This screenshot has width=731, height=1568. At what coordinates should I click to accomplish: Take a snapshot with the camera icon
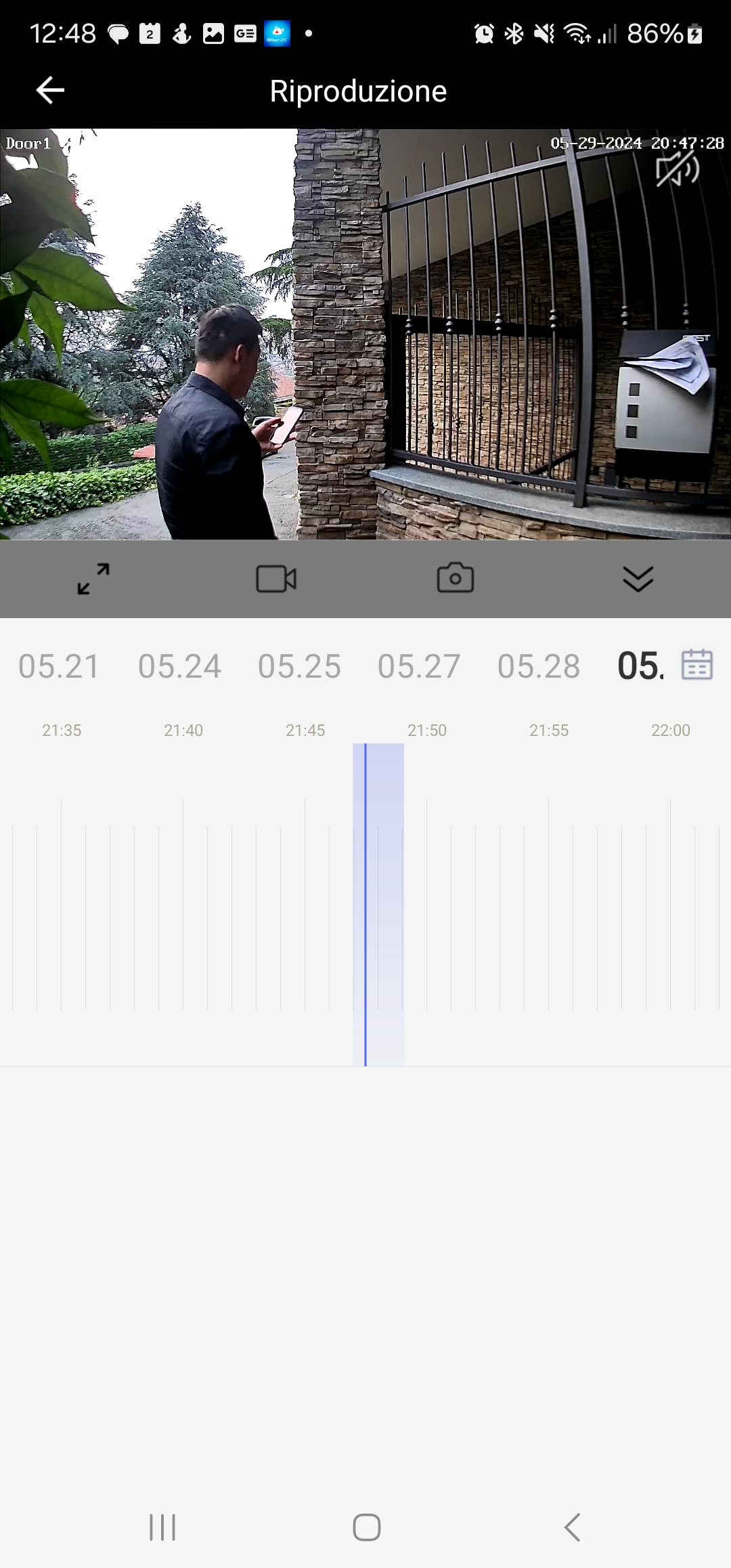[x=455, y=578]
